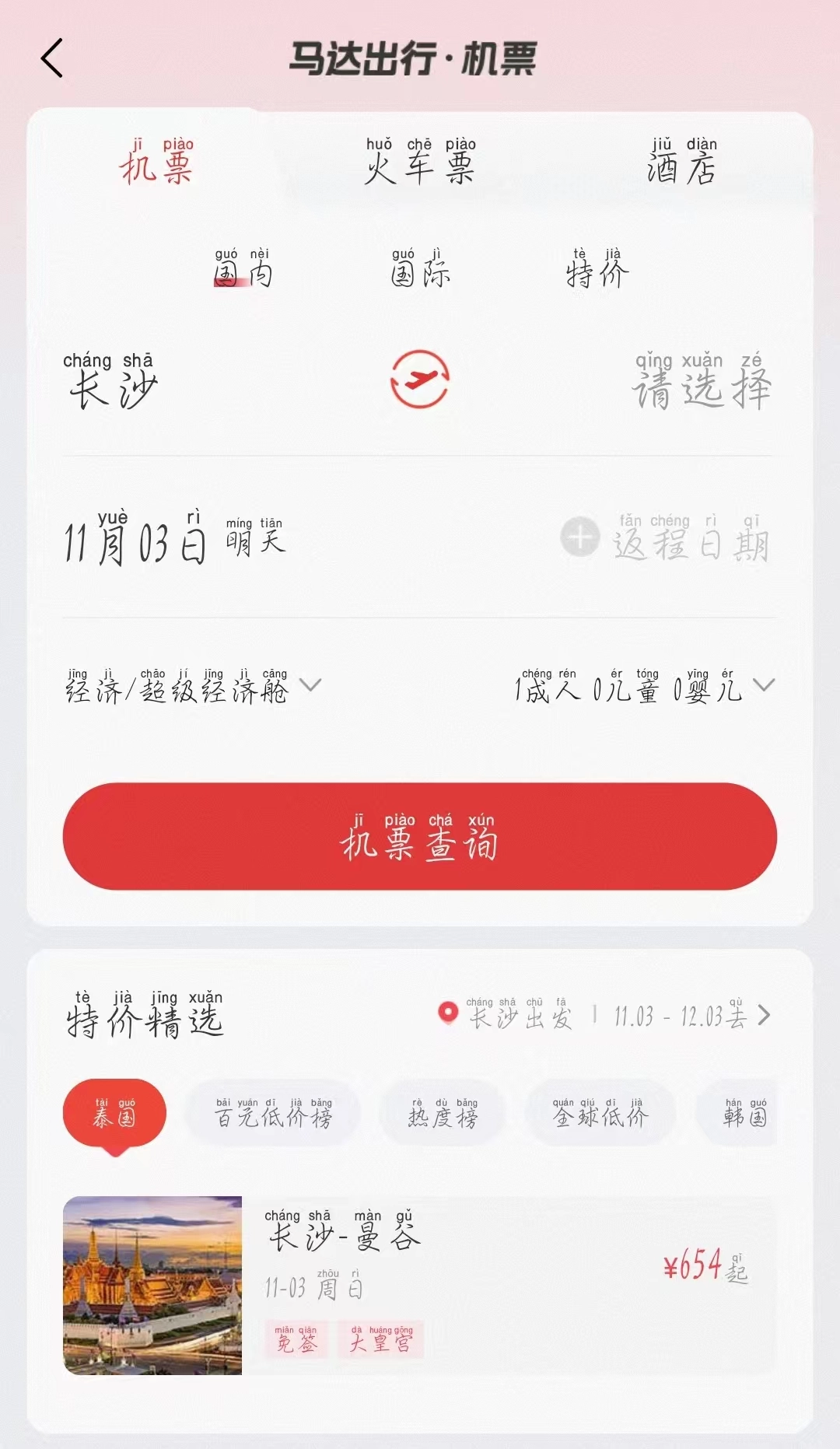Swap departure and destination cities
Viewport: 840px width, 1449px height.
(420, 380)
